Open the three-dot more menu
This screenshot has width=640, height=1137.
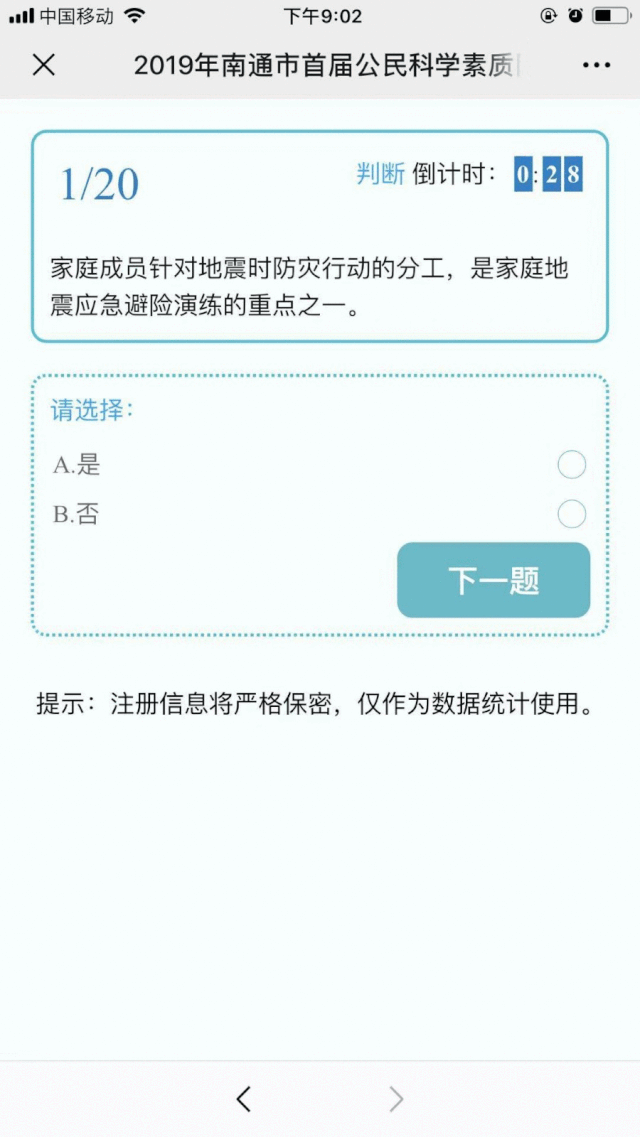tap(596, 65)
